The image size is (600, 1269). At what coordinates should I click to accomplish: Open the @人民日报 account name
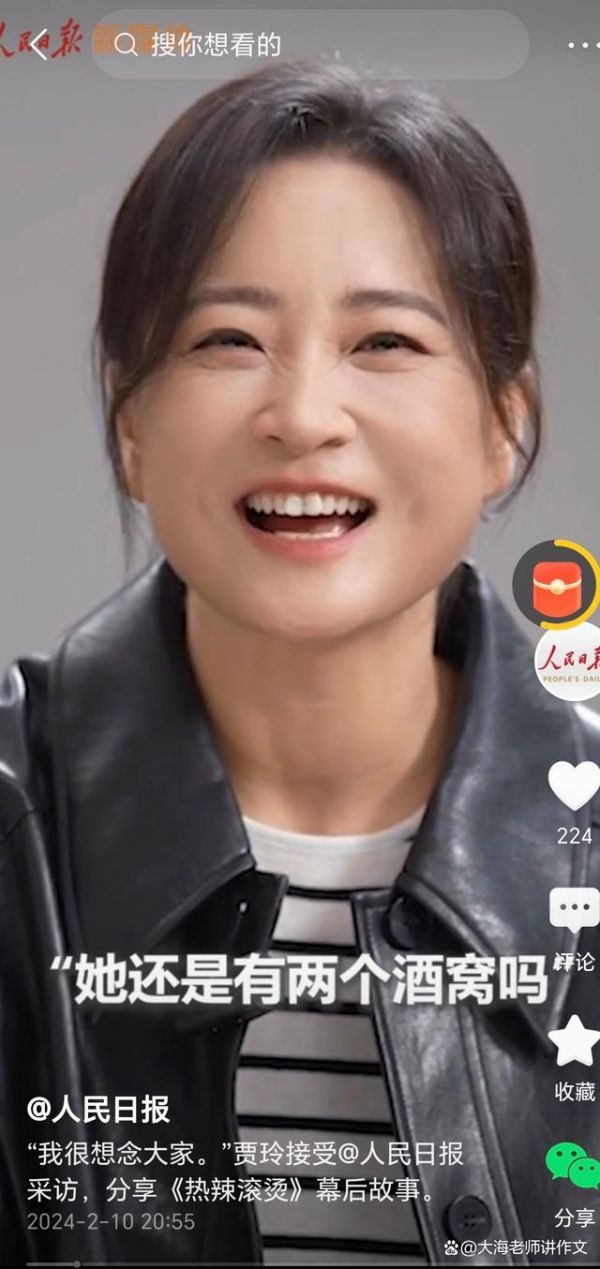tap(98, 1109)
